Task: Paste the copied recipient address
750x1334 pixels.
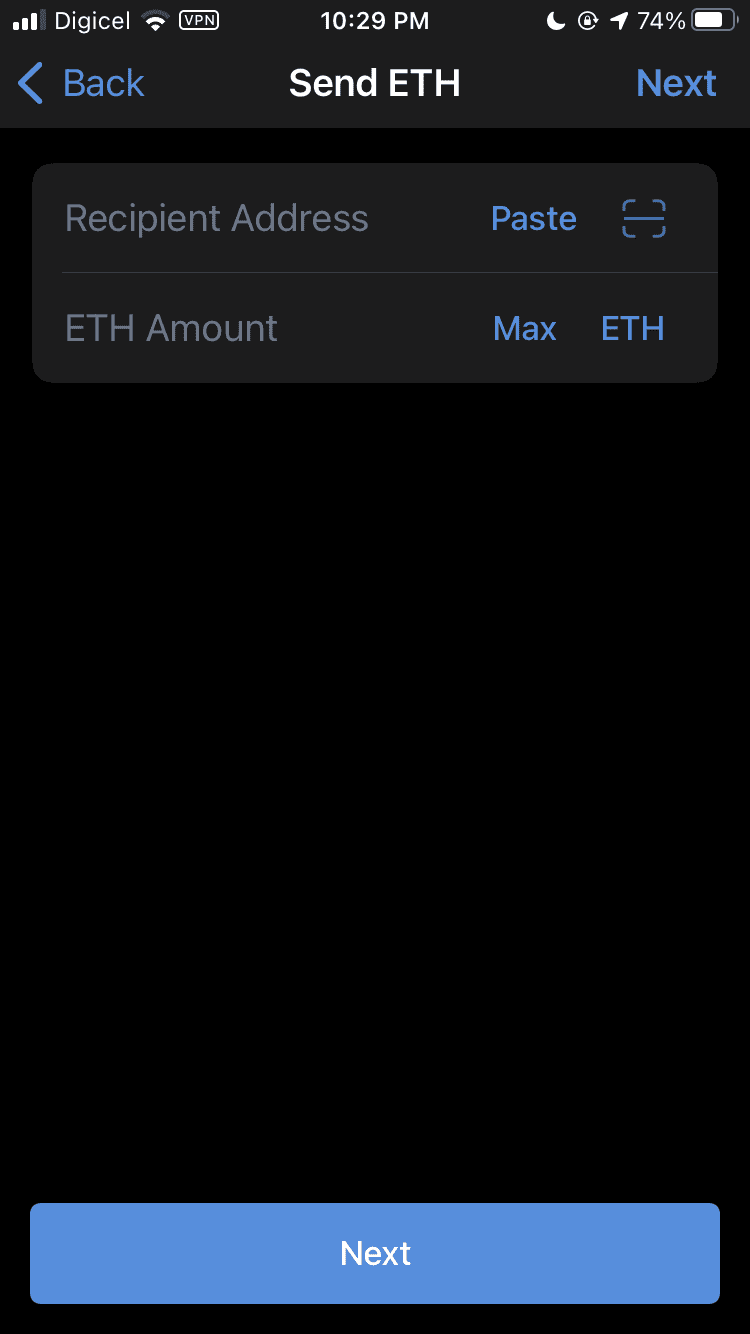Action: coord(534,218)
